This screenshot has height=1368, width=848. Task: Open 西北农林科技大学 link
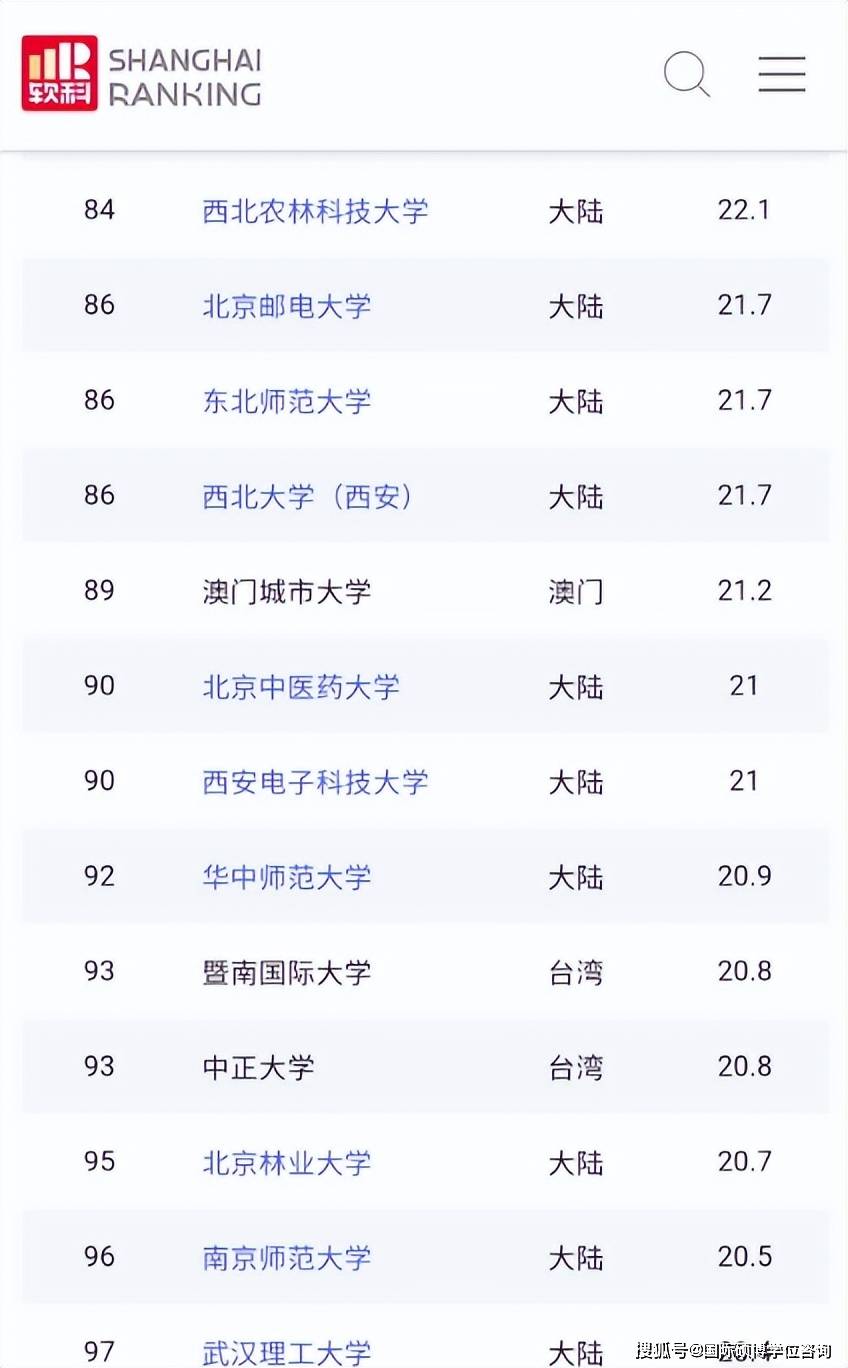click(x=315, y=211)
